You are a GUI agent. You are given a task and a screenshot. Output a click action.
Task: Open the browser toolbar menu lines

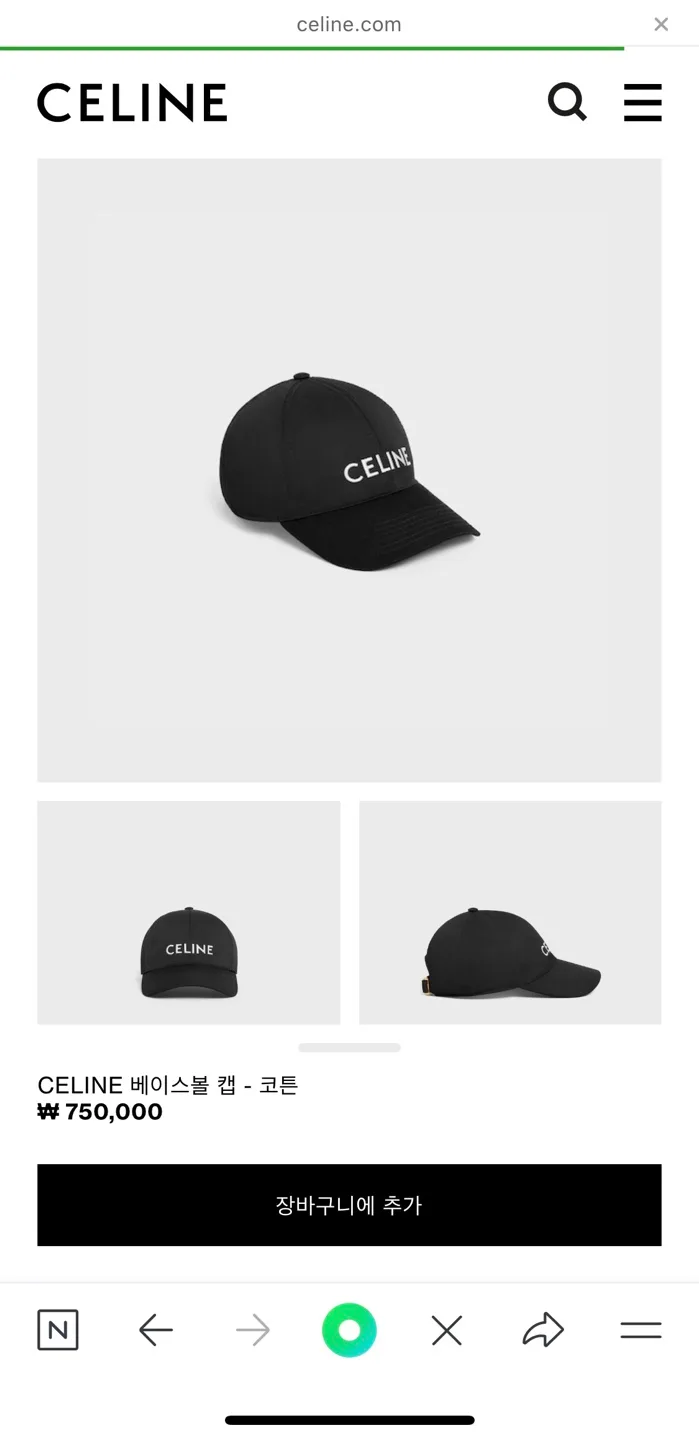click(x=641, y=1330)
